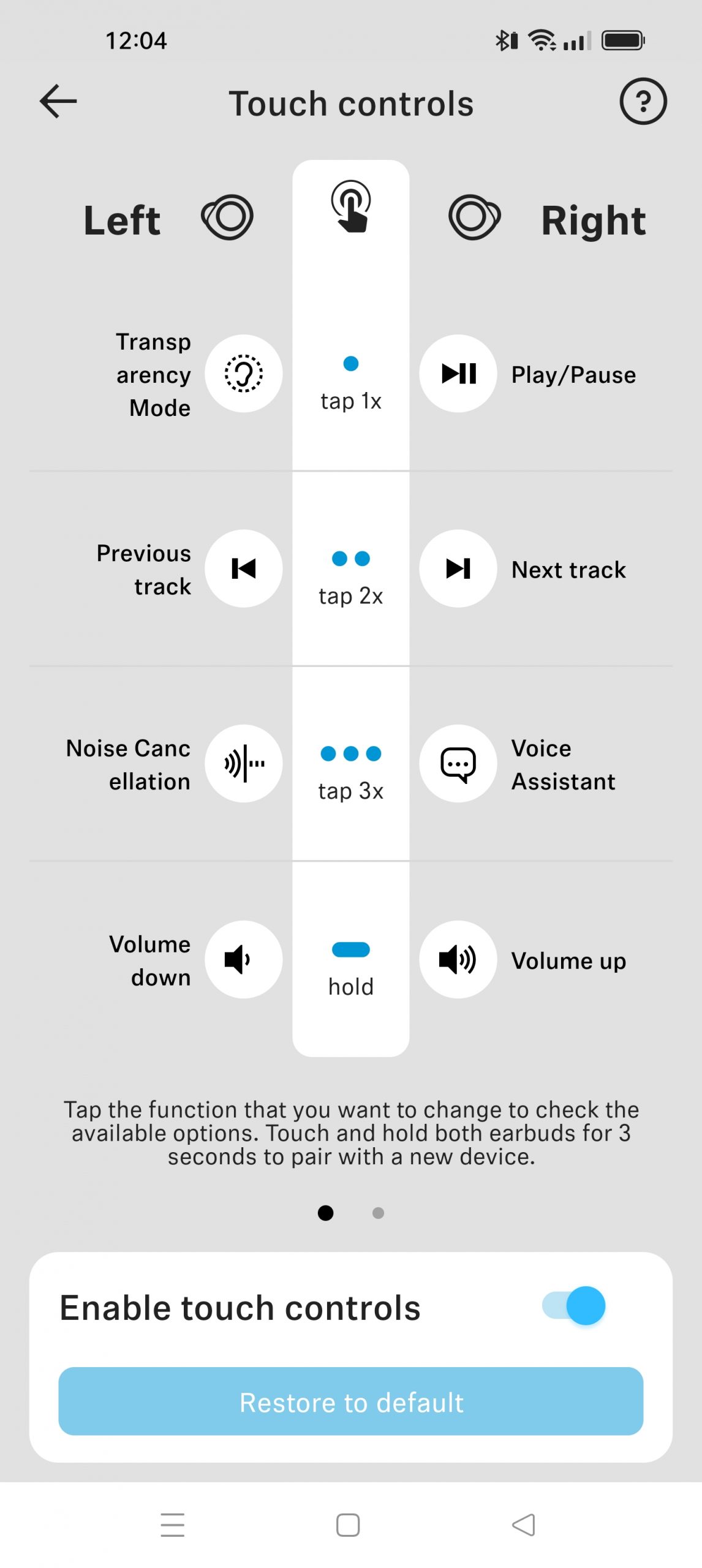Screen dimensions: 702x1568
Task: Jump to the second page indicator dot
Action: point(378,1213)
